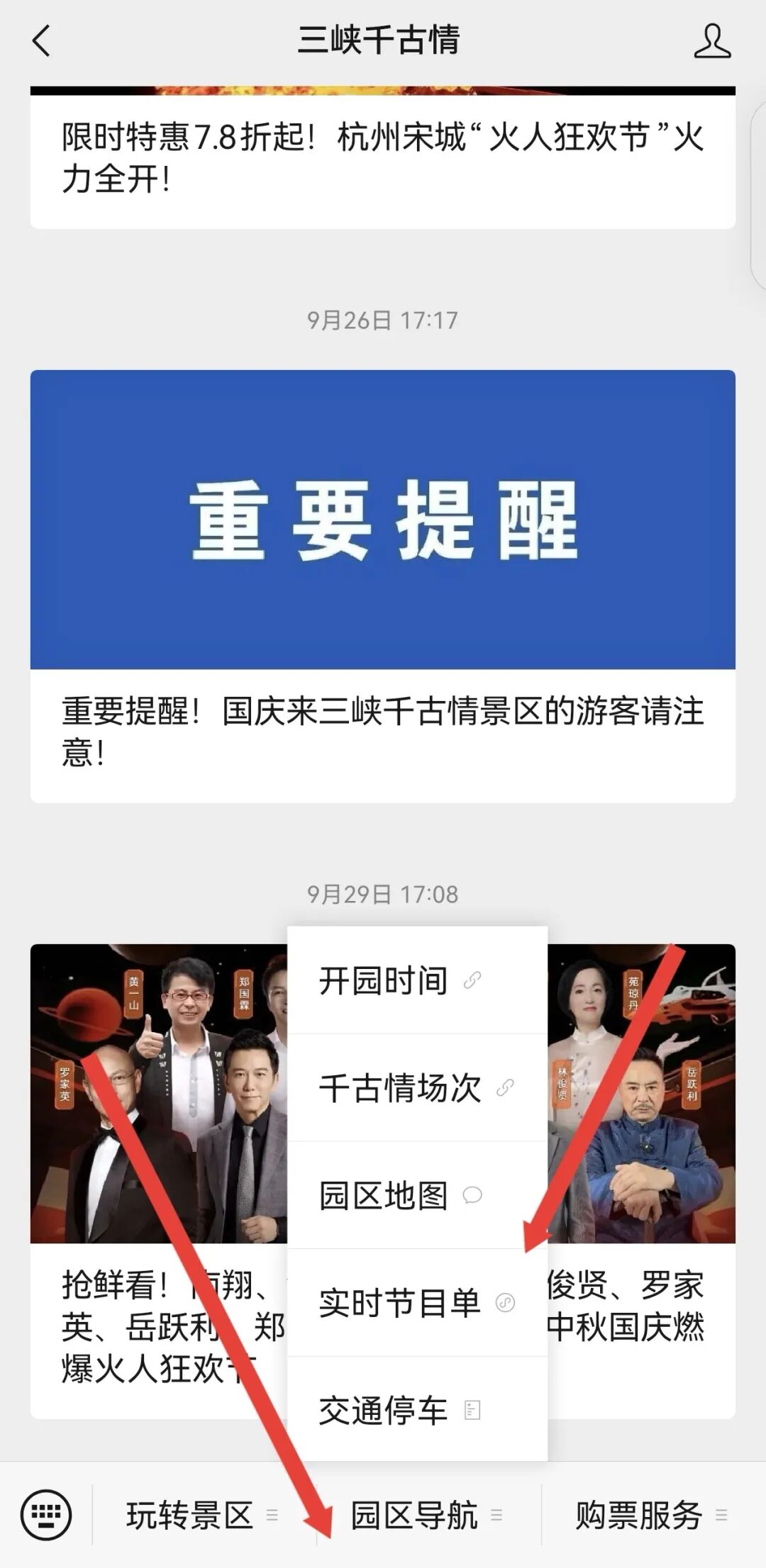766x1568 pixels.
Task: Expand the 玩转景区 bottom menu
Action: (202, 1516)
